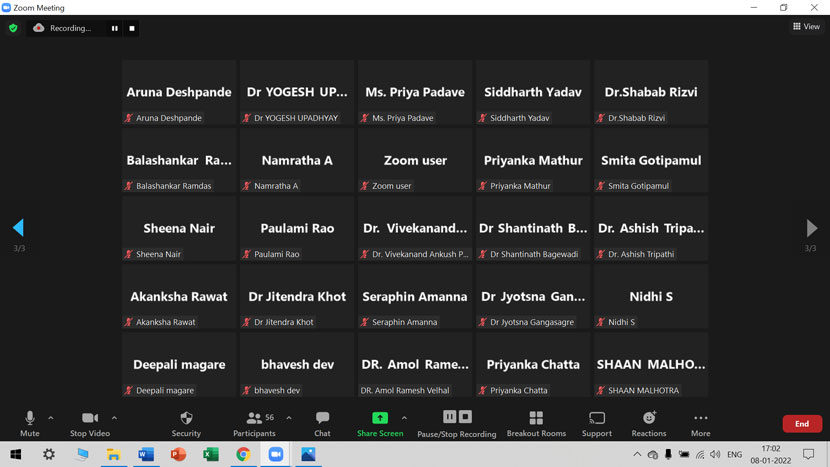The image size is (830, 467).
Task: Open the Security options
Action: (186, 422)
